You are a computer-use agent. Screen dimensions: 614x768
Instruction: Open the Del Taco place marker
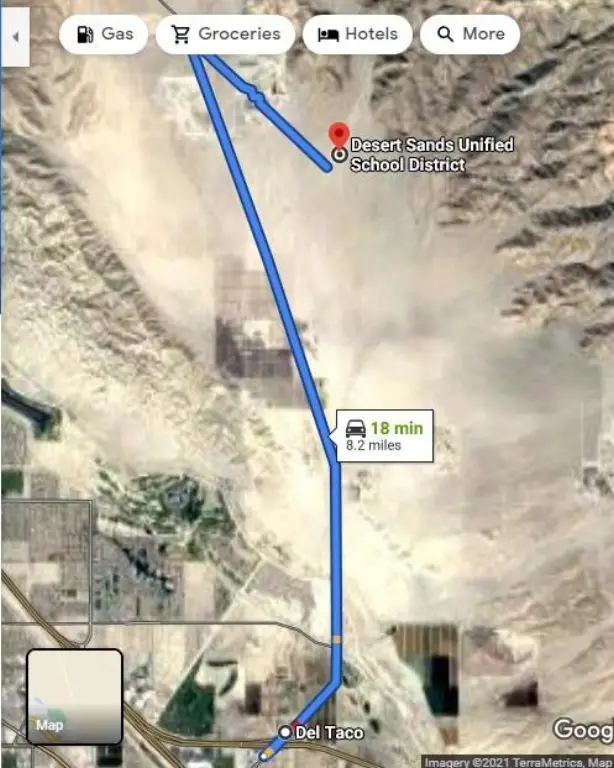pyautogui.click(x=286, y=733)
